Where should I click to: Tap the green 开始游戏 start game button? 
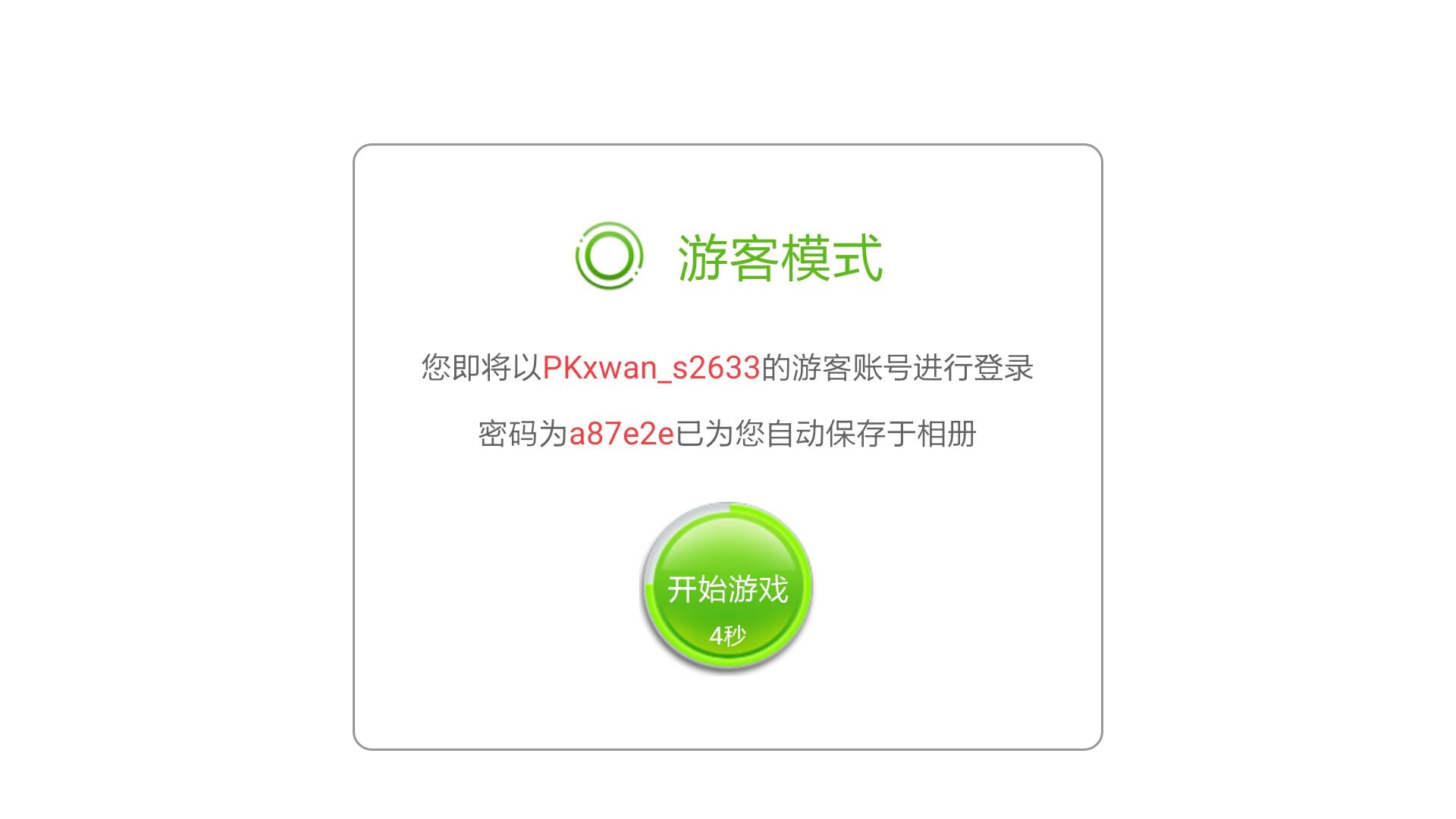coord(727,589)
